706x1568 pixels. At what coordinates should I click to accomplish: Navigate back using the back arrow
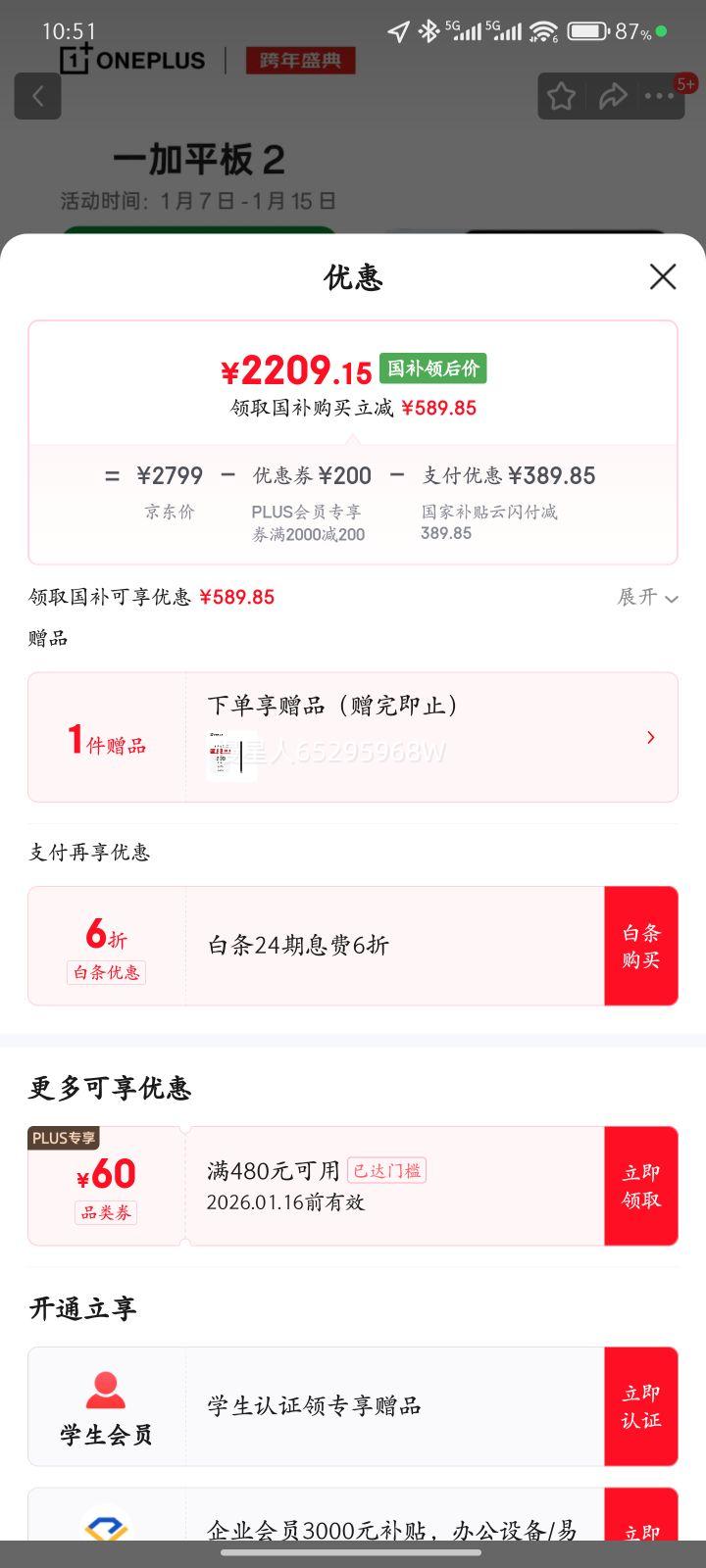(x=37, y=95)
